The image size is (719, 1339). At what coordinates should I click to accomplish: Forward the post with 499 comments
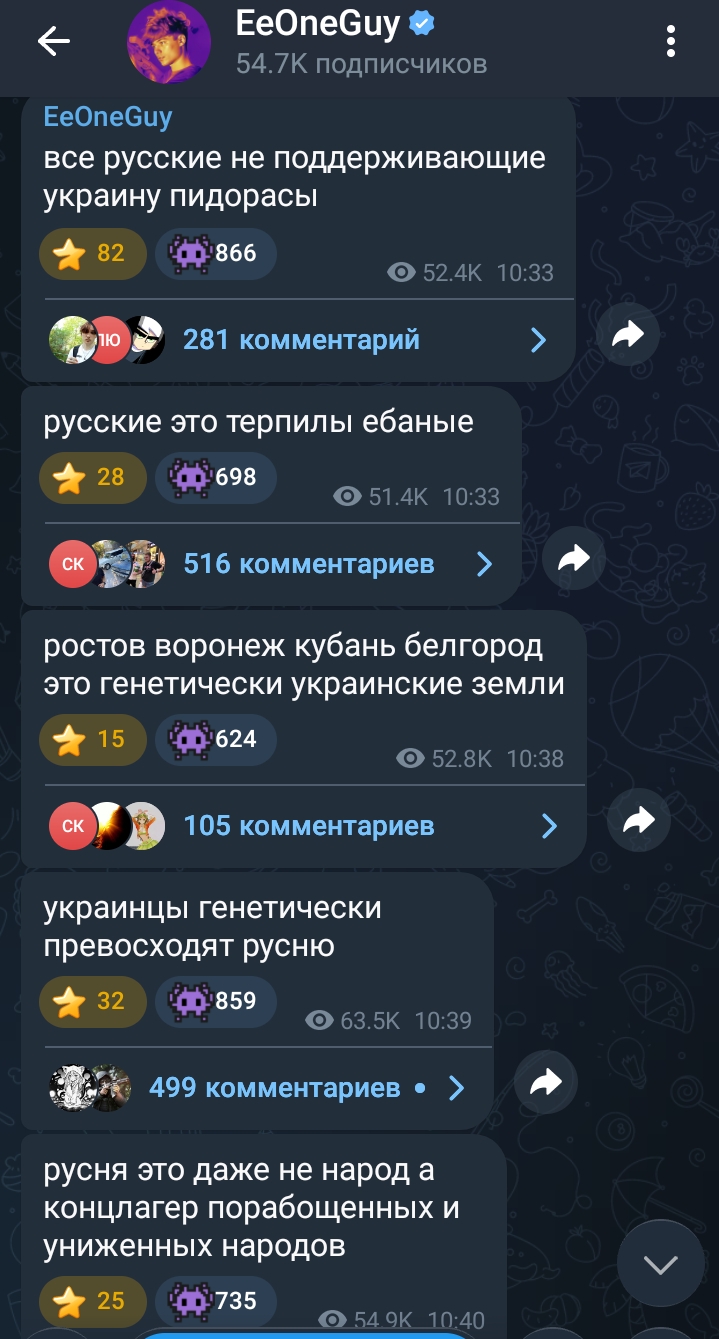[546, 1082]
